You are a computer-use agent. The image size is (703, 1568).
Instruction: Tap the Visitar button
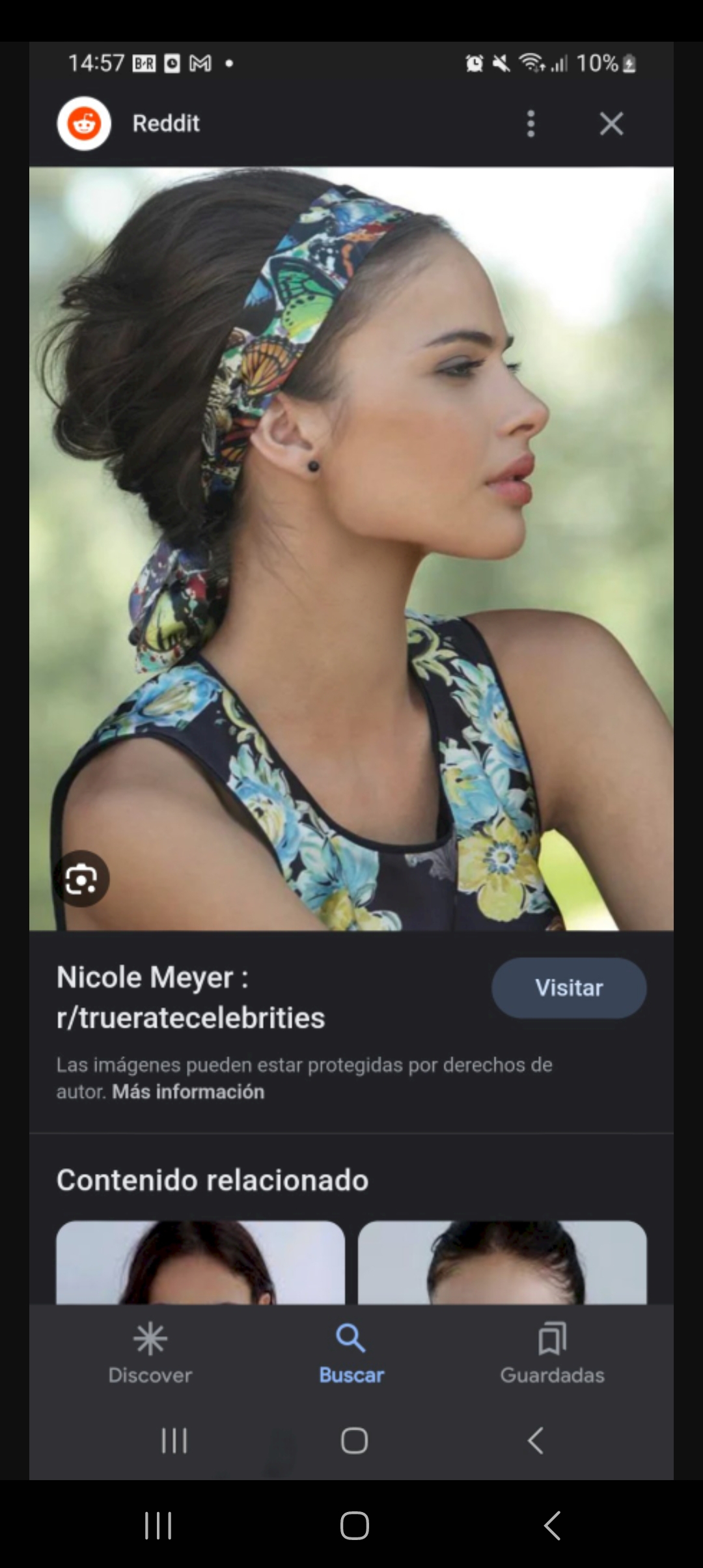click(x=569, y=988)
